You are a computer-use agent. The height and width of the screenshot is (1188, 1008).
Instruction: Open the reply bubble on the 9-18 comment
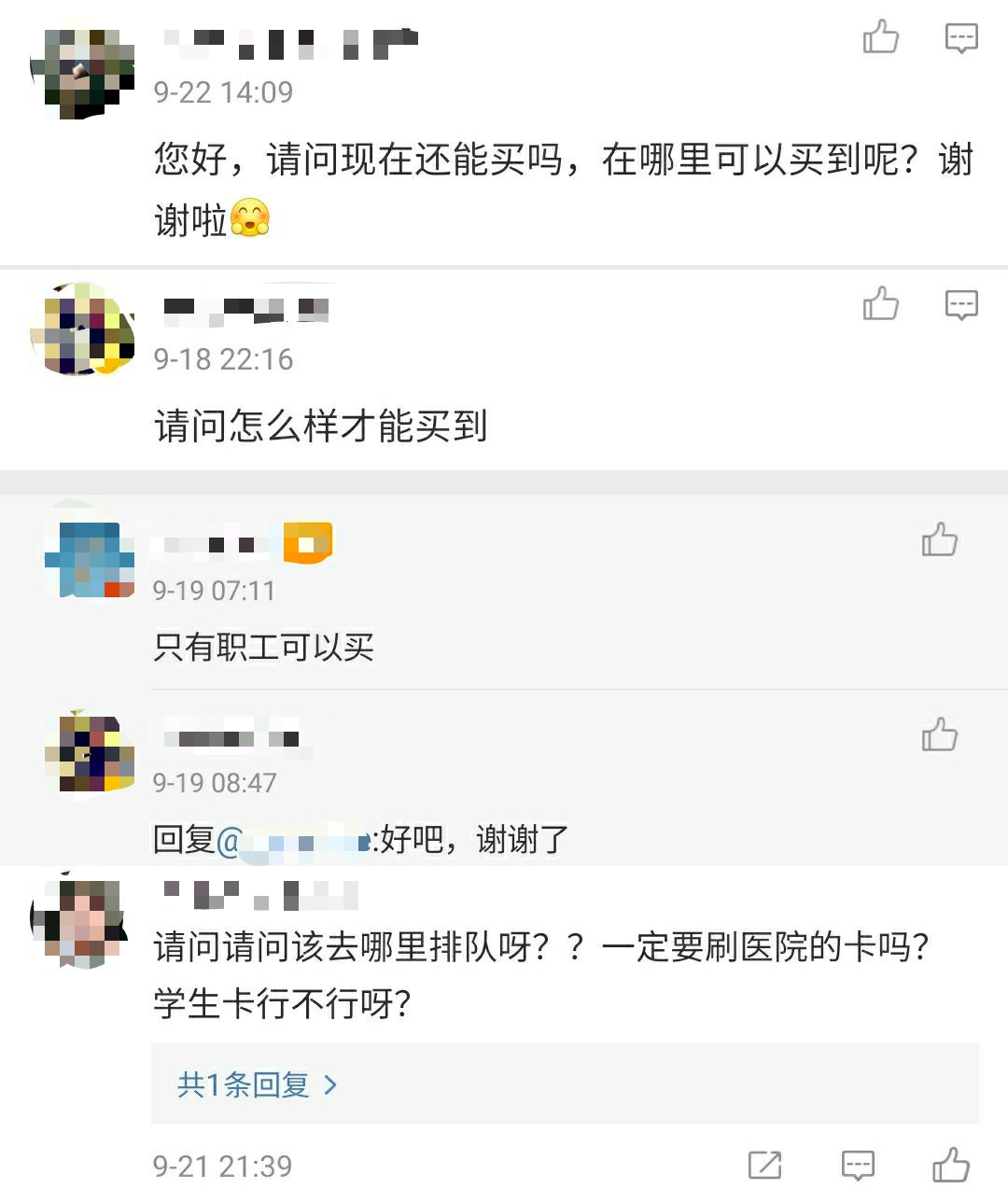click(960, 304)
